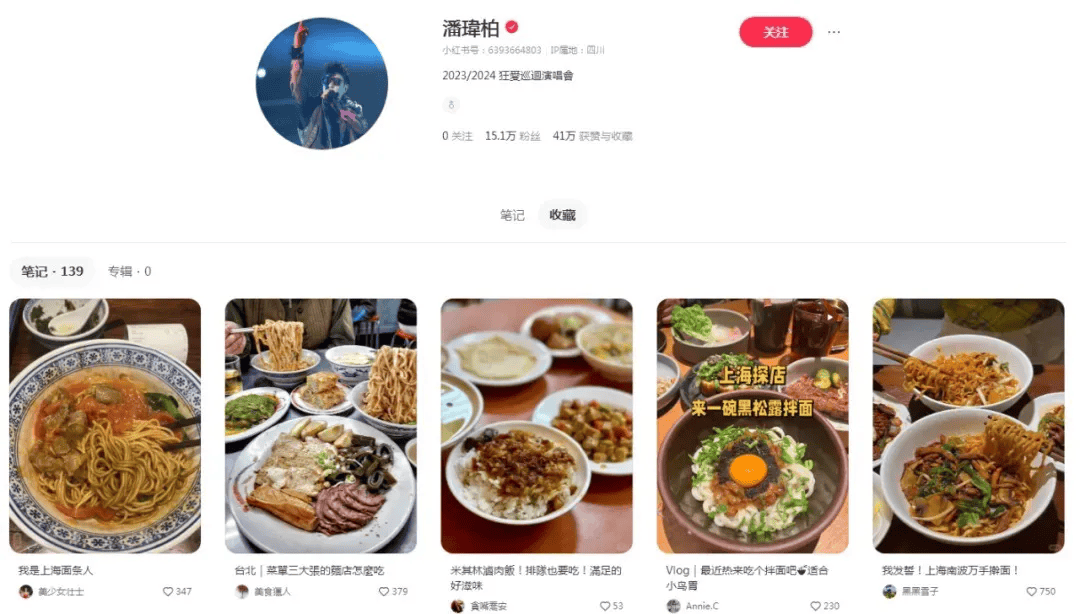Select the 收藏 tab
1080x614 pixels.
[x=562, y=215]
